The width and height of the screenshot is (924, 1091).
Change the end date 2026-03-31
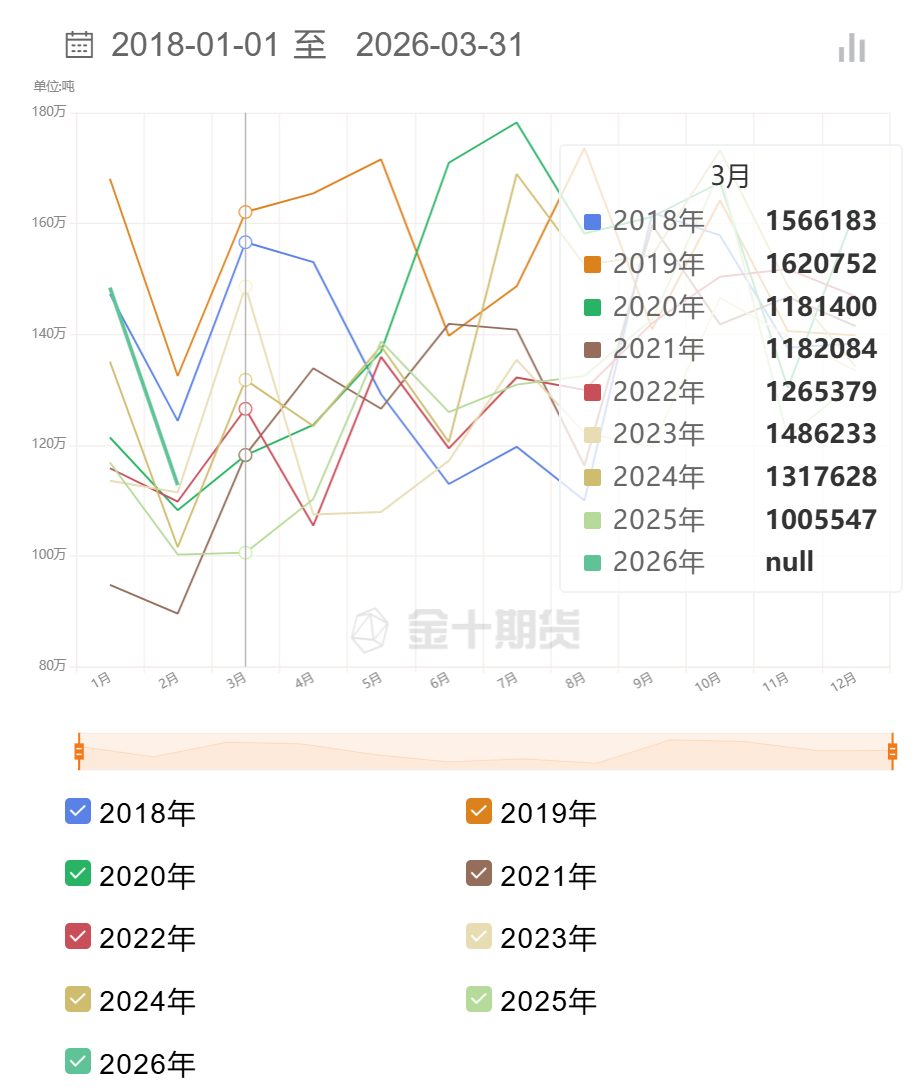point(439,45)
